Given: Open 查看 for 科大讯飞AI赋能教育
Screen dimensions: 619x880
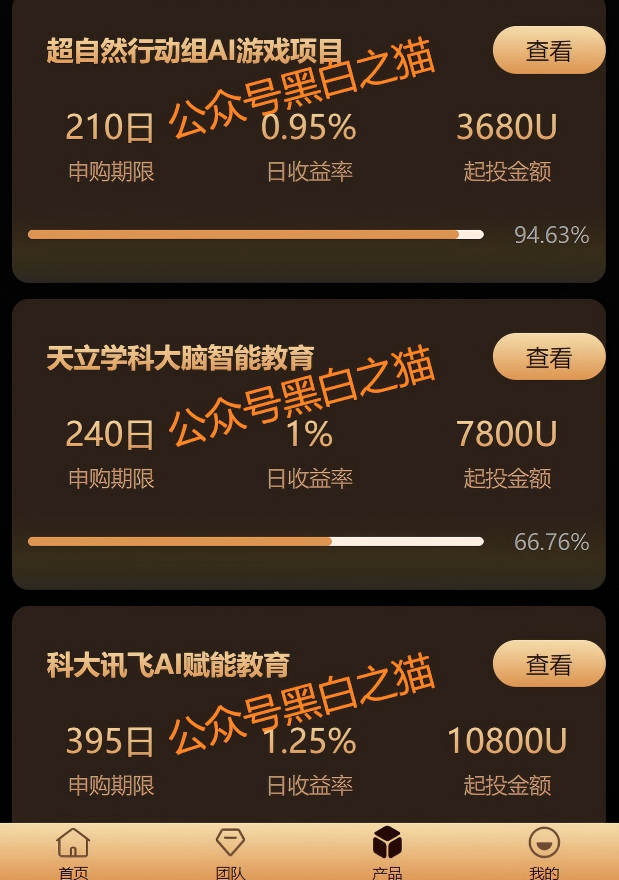Looking at the screenshot, I should [x=548, y=665].
